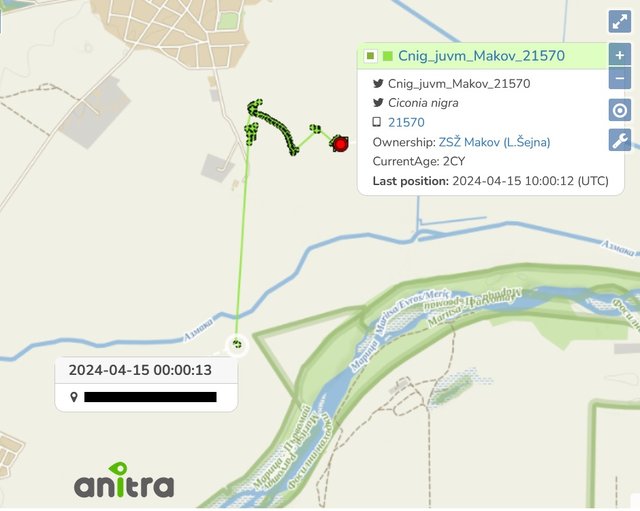This screenshot has height=511, width=640.
Task: Zoom in on the map
Action: click(x=619, y=56)
